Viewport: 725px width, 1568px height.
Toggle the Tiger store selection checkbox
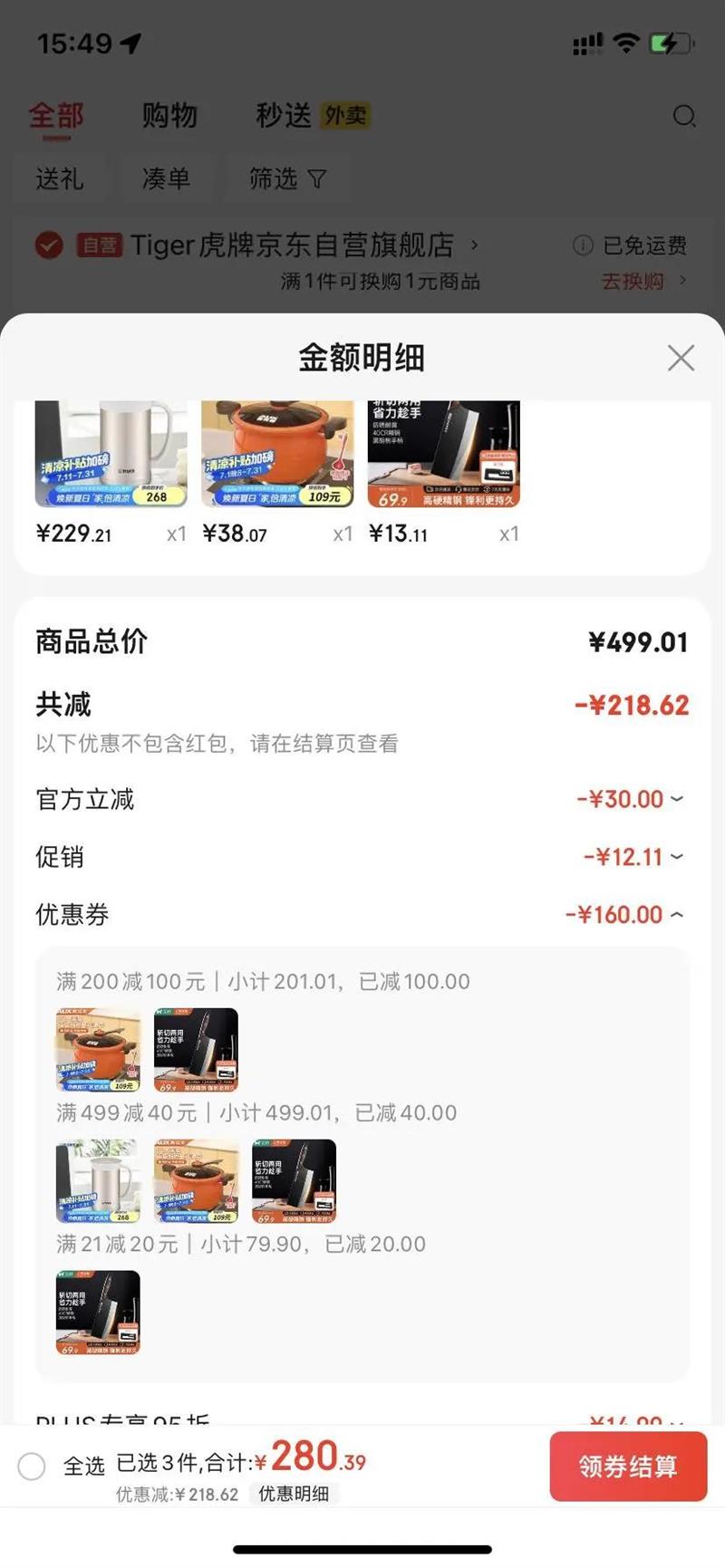tap(49, 245)
